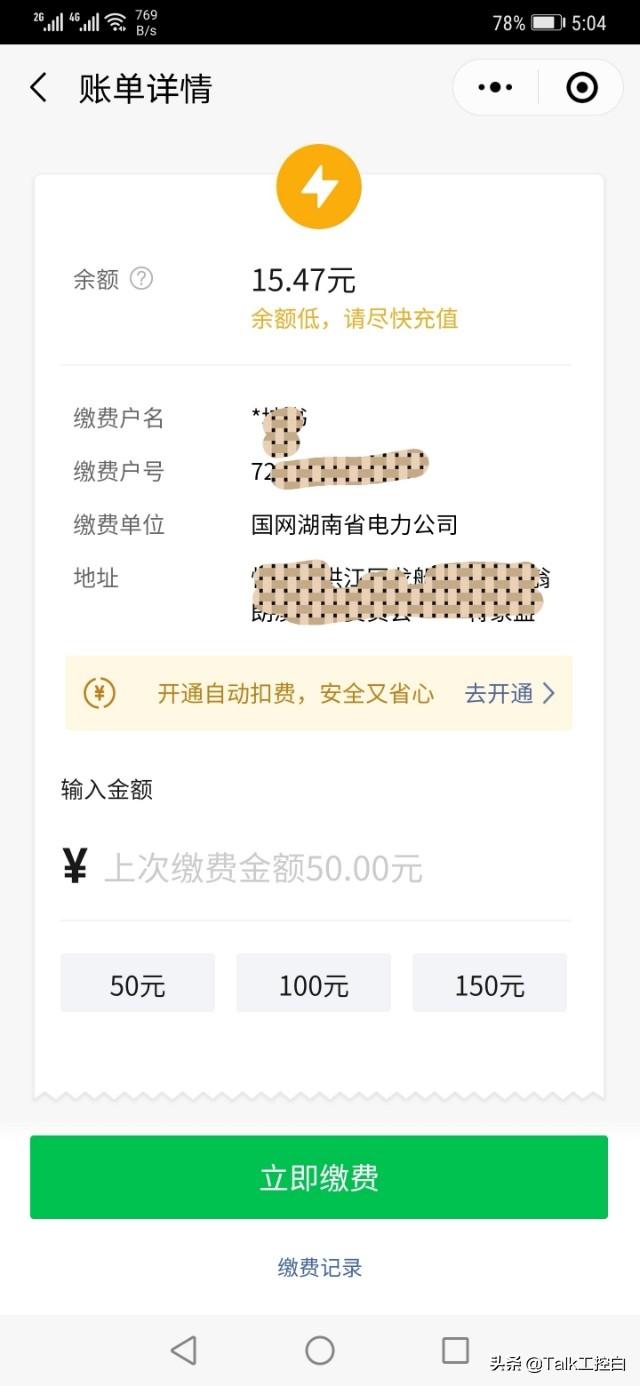Image resolution: width=640 pixels, height=1386 pixels.
Task: Focus the payment amount input field
Action: point(330,868)
